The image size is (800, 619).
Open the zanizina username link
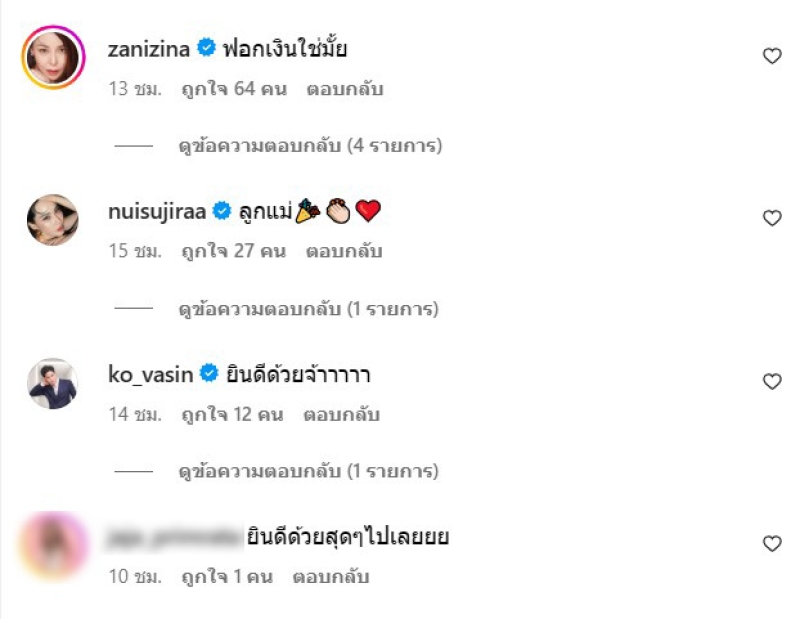(x=150, y=47)
